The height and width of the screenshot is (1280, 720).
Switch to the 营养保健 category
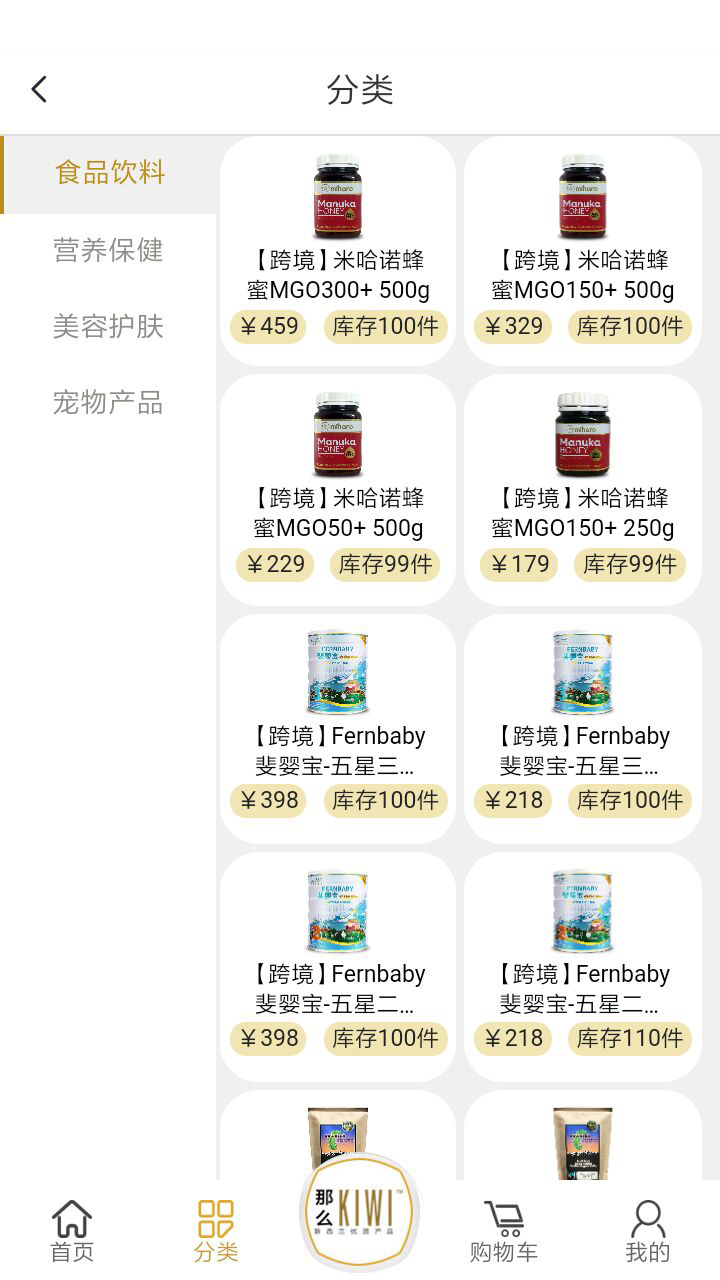click(108, 250)
